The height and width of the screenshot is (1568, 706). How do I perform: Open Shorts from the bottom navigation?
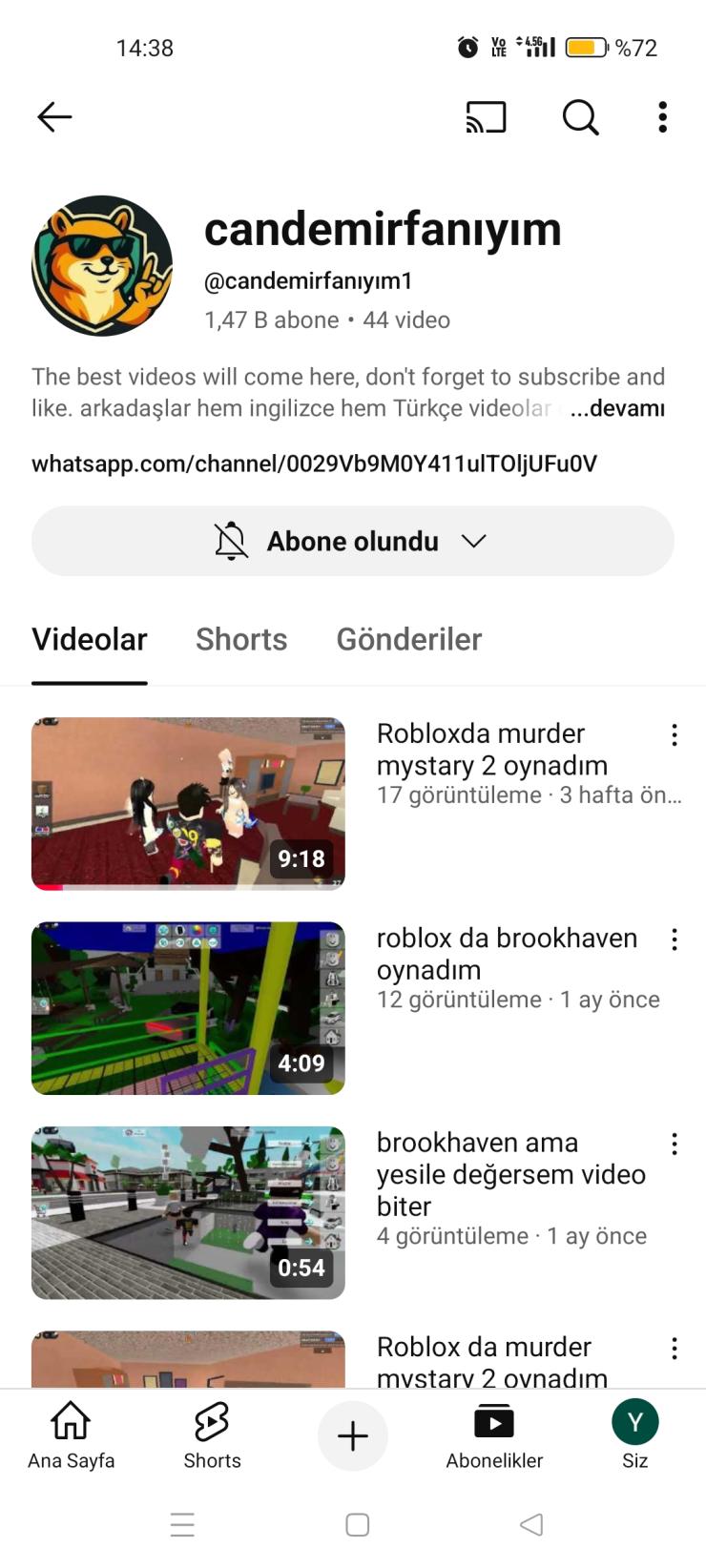click(212, 1434)
